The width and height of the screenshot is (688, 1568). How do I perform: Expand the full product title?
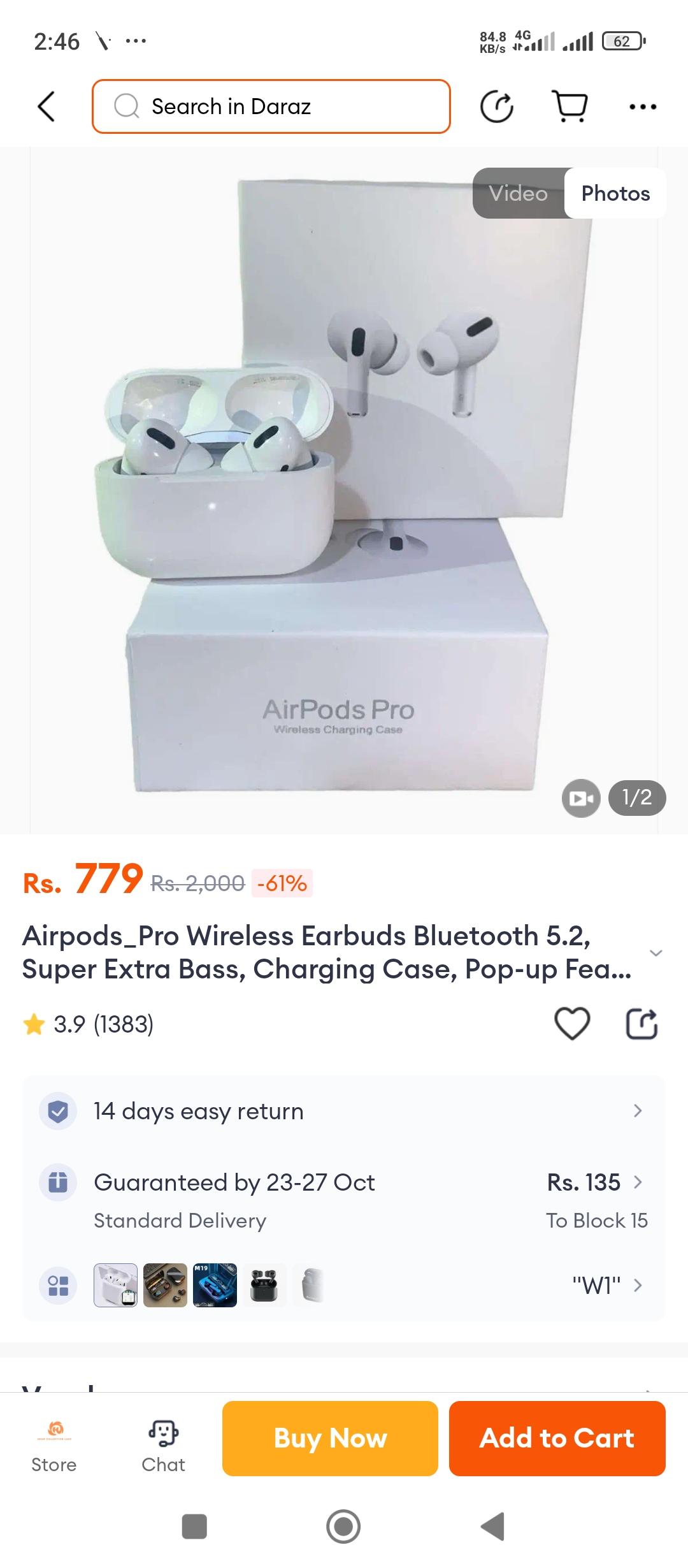[656, 953]
